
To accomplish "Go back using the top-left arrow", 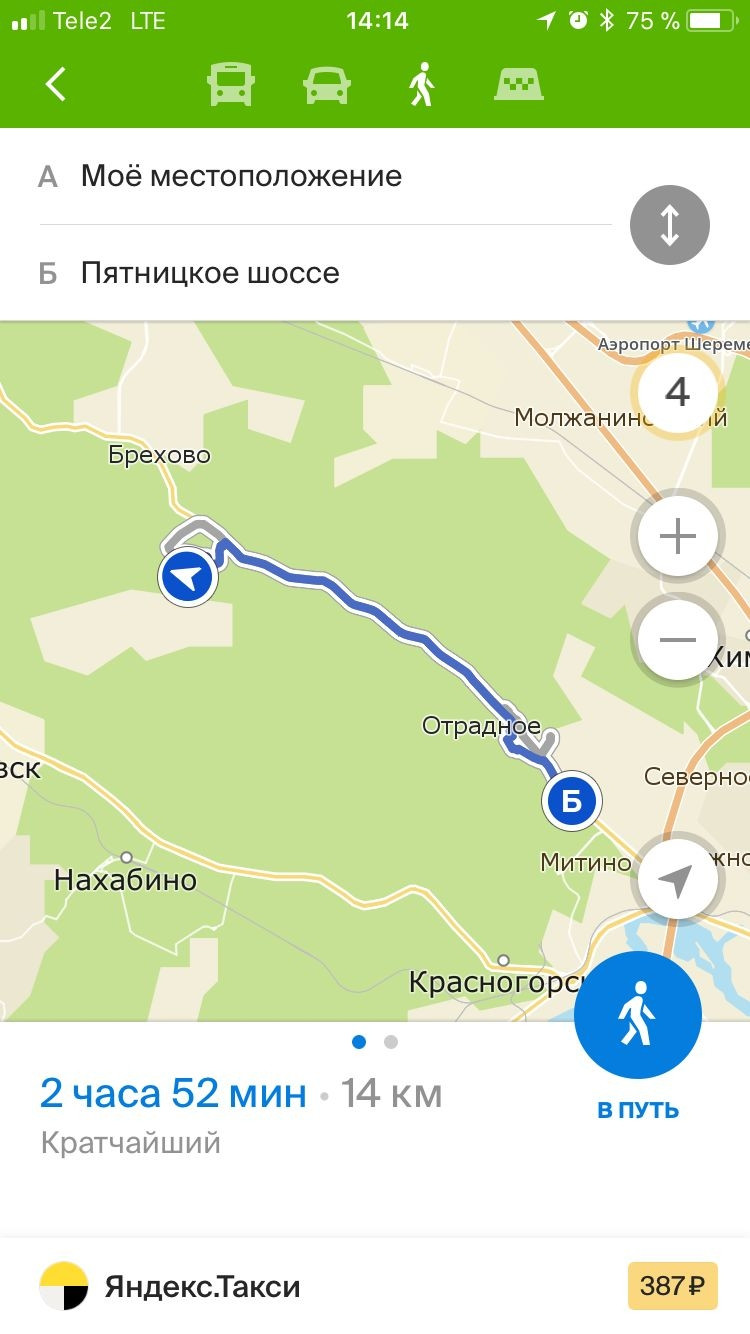I will tap(56, 84).
